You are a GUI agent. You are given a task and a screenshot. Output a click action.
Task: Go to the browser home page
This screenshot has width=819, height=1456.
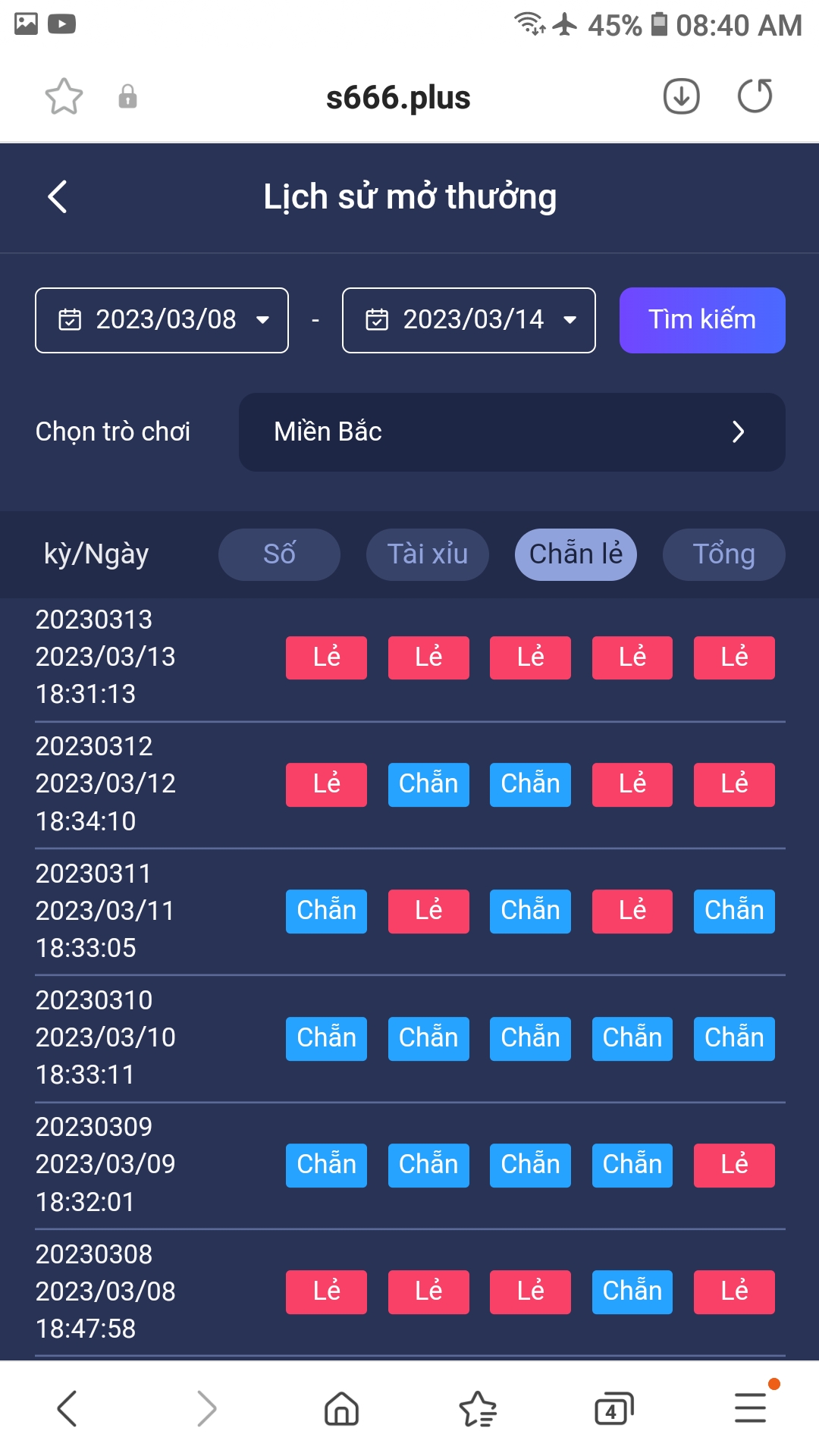pyautogui.click(x=341, y=1410)
